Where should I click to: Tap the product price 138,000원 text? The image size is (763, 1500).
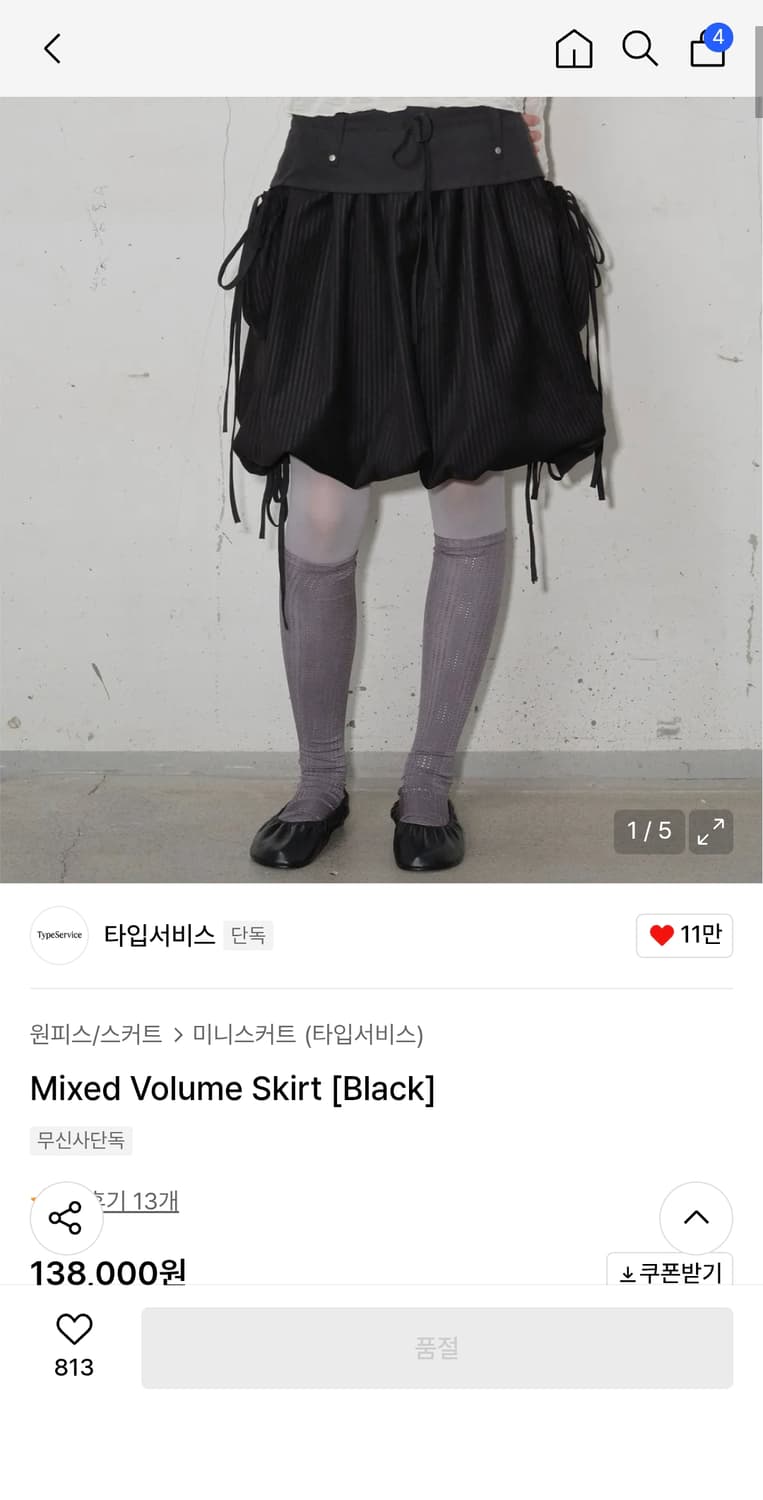[x=108, y=1271]
